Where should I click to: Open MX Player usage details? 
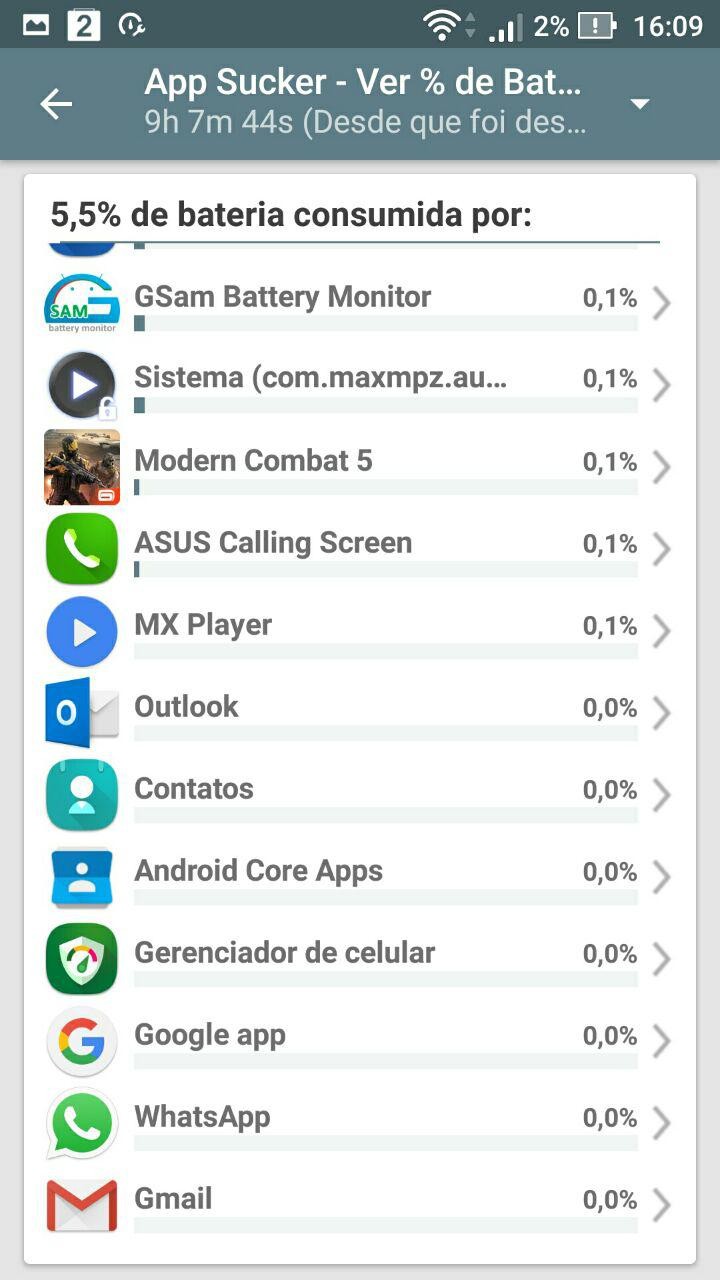click(x=360, y=631)
